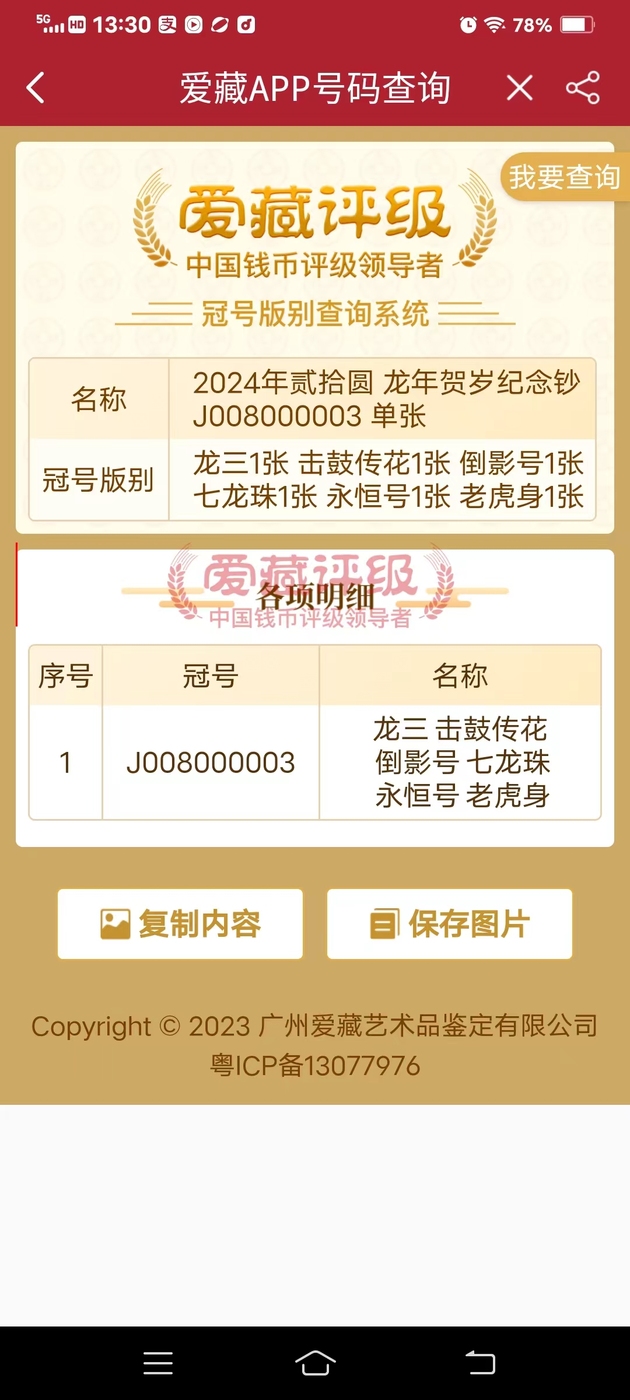Save the result using 保存图片

click(449, 924)
